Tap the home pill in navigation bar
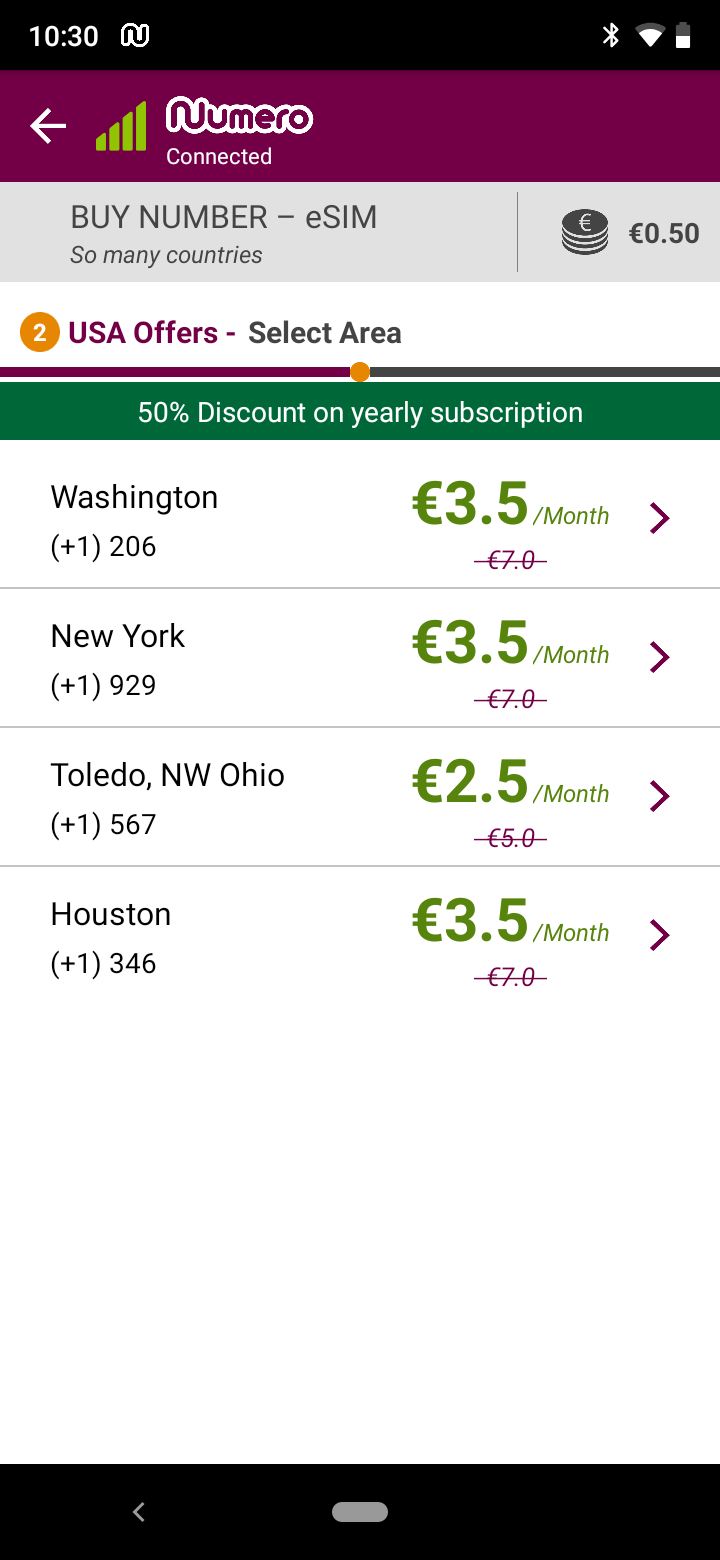 [x=360, y=1512]
